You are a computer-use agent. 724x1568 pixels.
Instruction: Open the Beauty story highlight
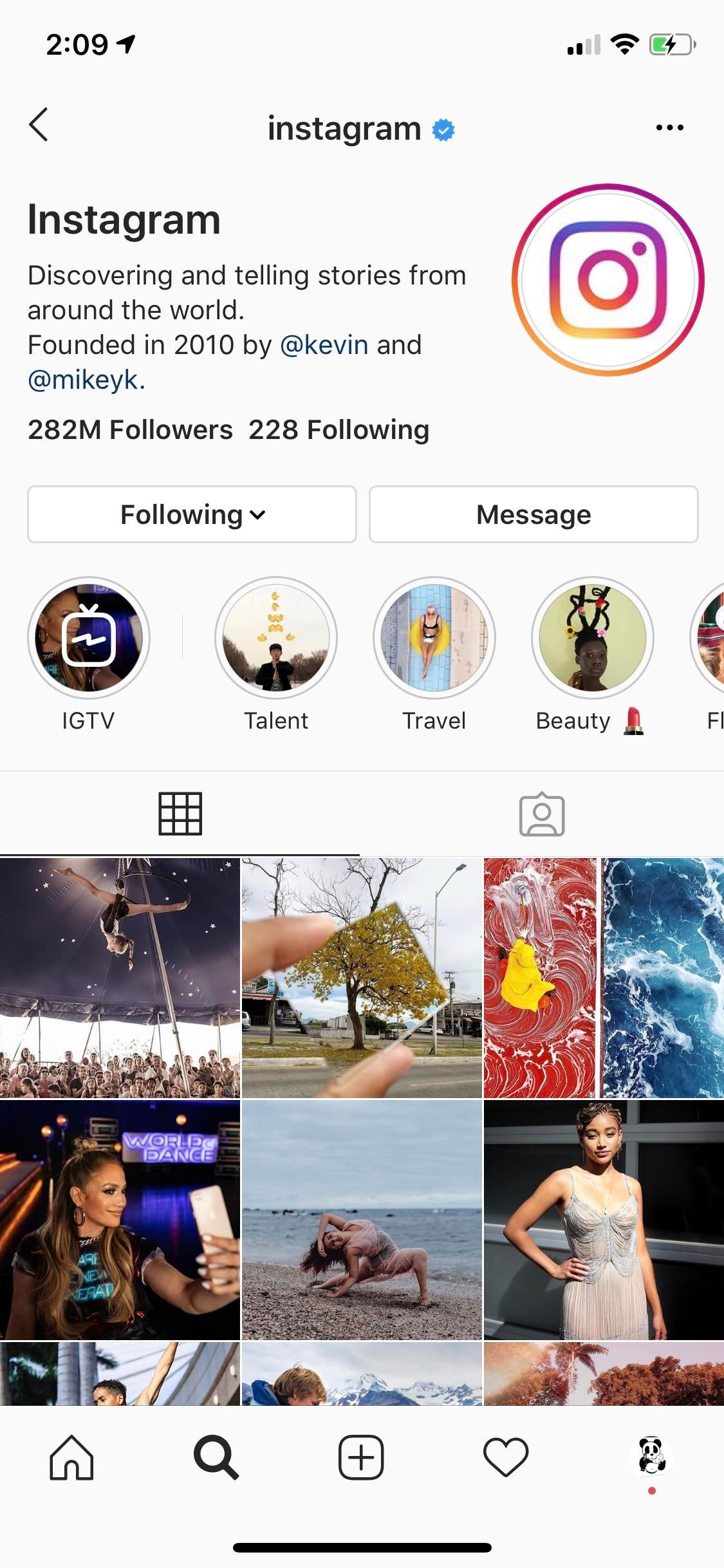click(592, 637)
